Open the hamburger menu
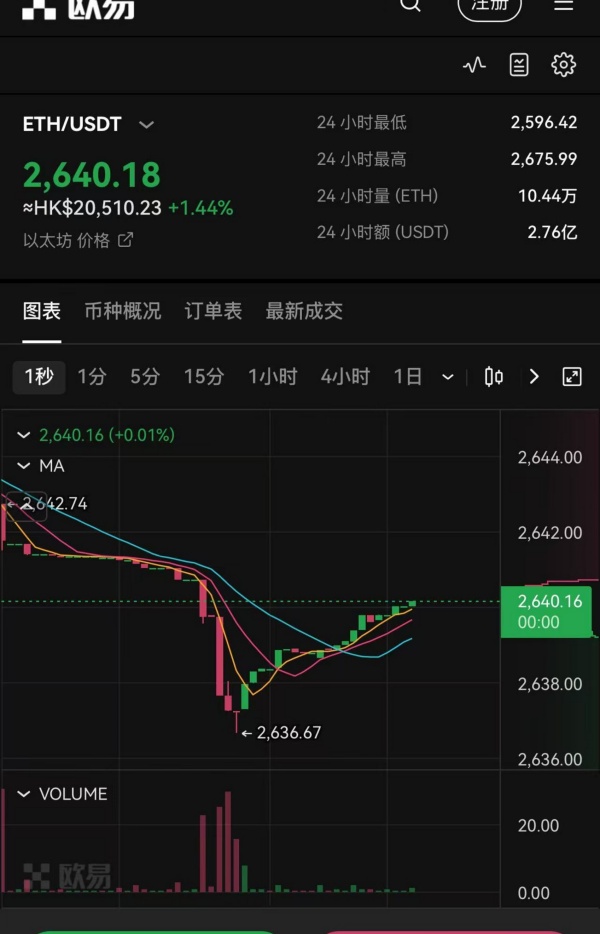The image size is (600, 934). [564, 5]
